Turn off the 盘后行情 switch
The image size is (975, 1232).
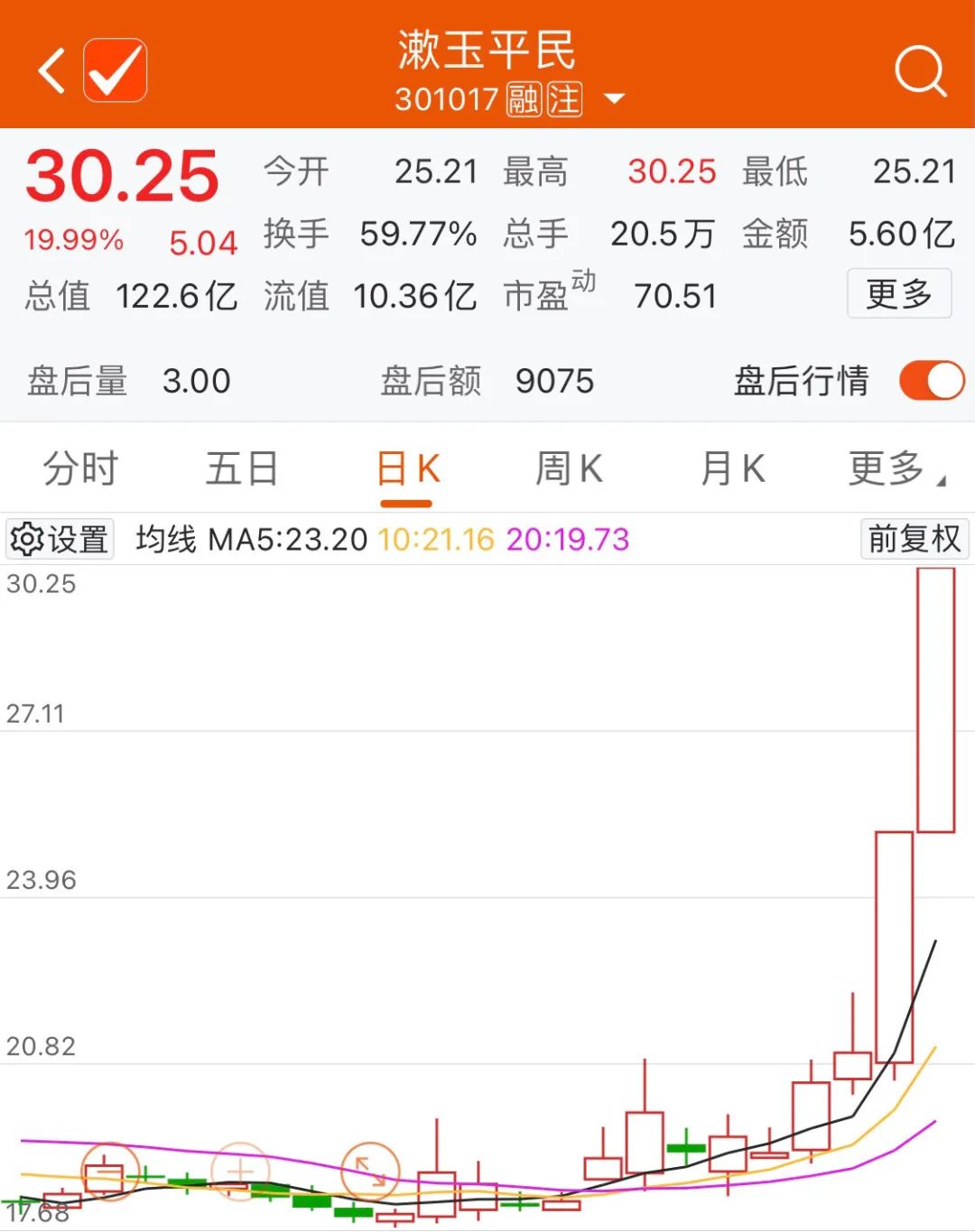pos(931,381)
